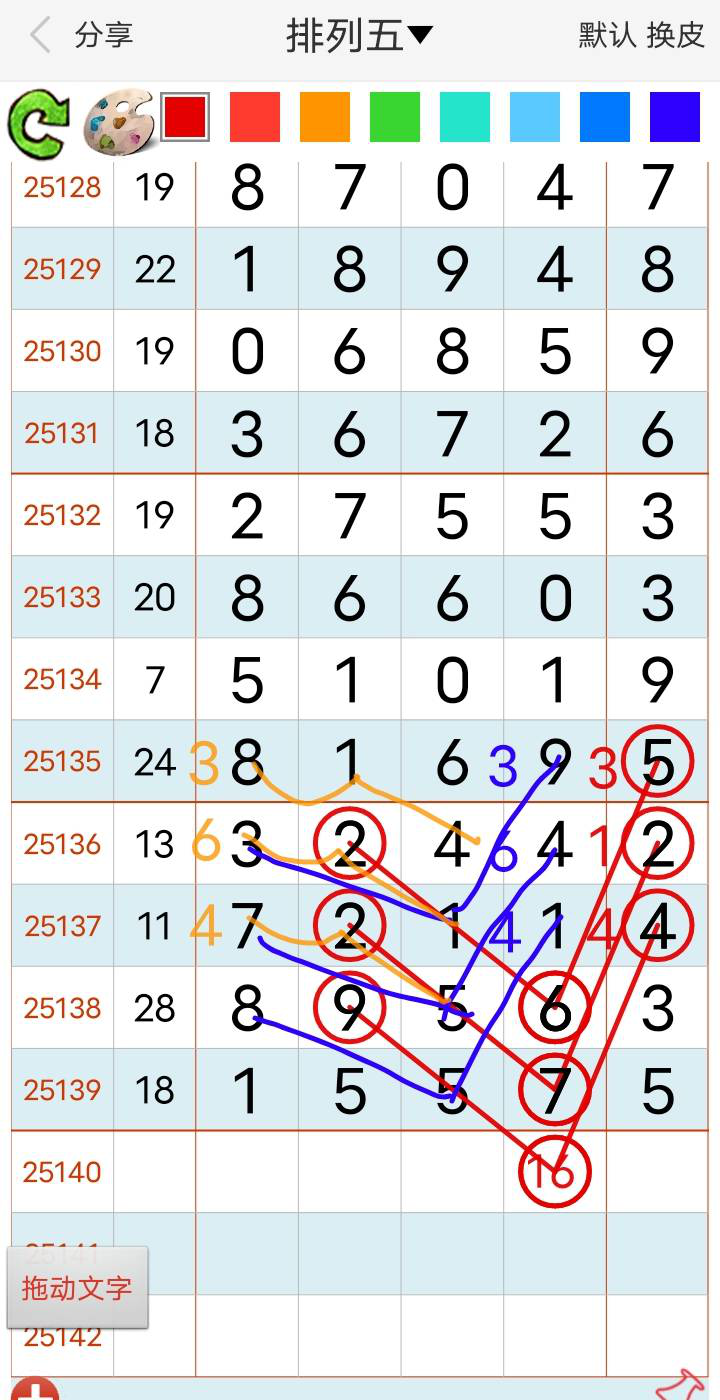
Task: Open the 排列五 lottery type dropdown
Action: [359, 36]
